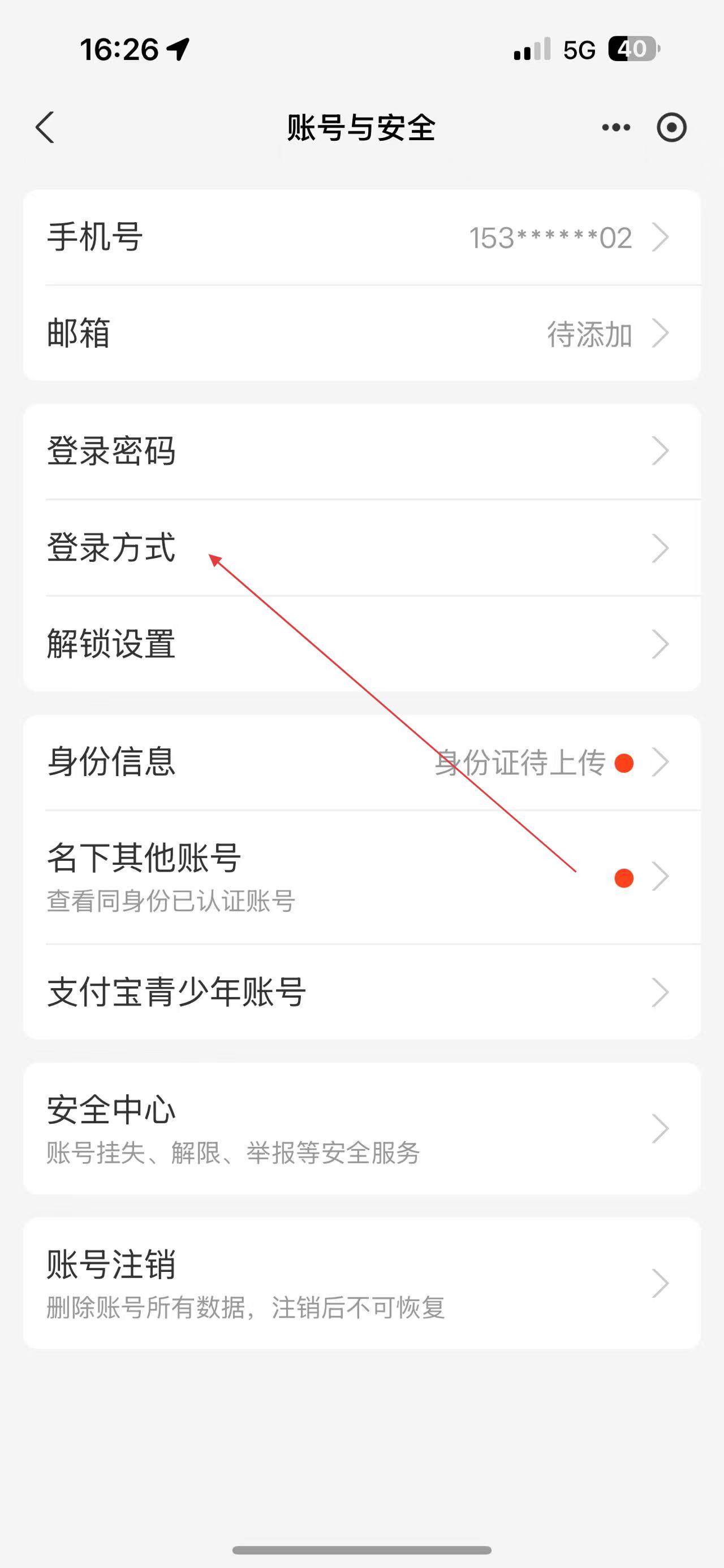Viewport: 724px width, 1568px height.
Task: Close the mini program with the circle icon
Action: coord(671,127)
